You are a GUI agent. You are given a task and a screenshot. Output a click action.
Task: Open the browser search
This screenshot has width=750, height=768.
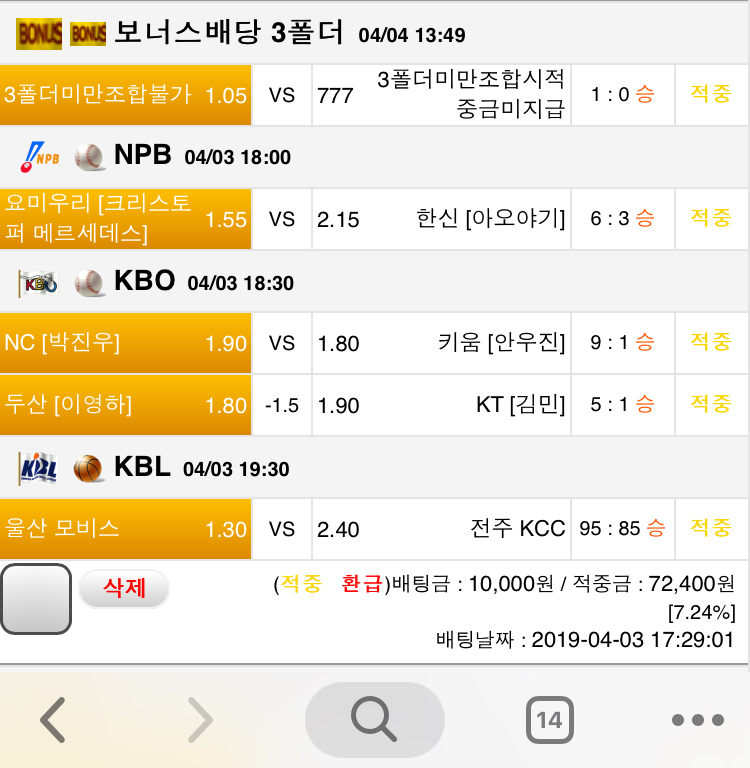pos(374,719)
